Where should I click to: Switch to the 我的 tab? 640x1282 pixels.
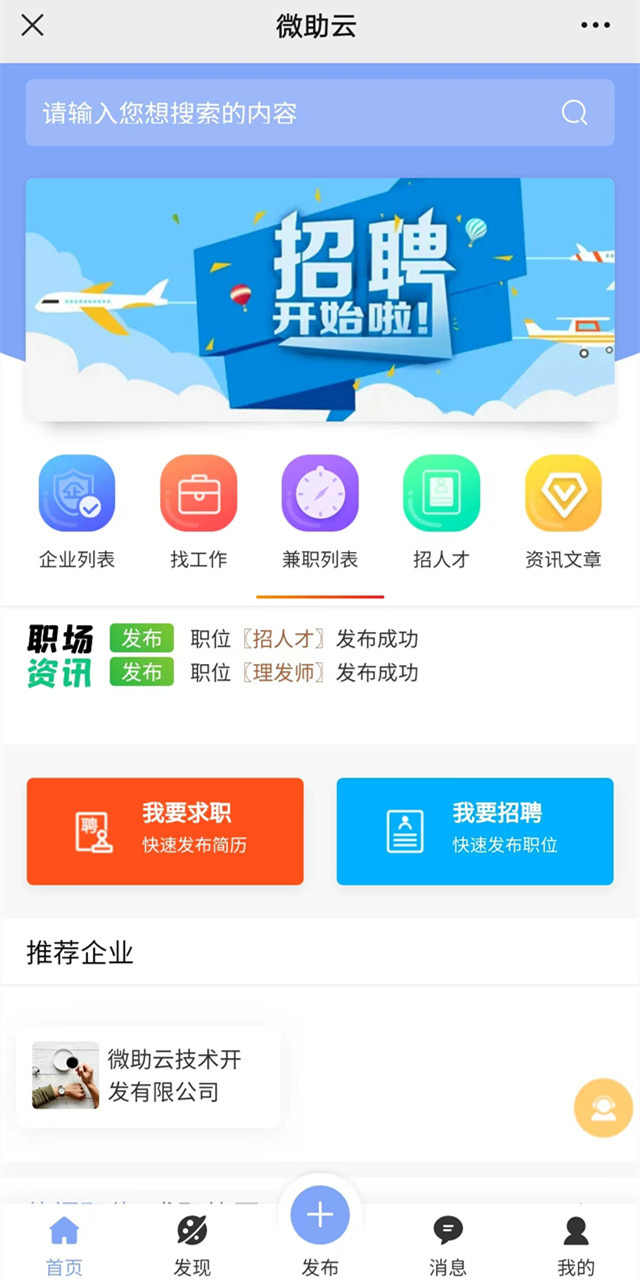coord(576,1244)
